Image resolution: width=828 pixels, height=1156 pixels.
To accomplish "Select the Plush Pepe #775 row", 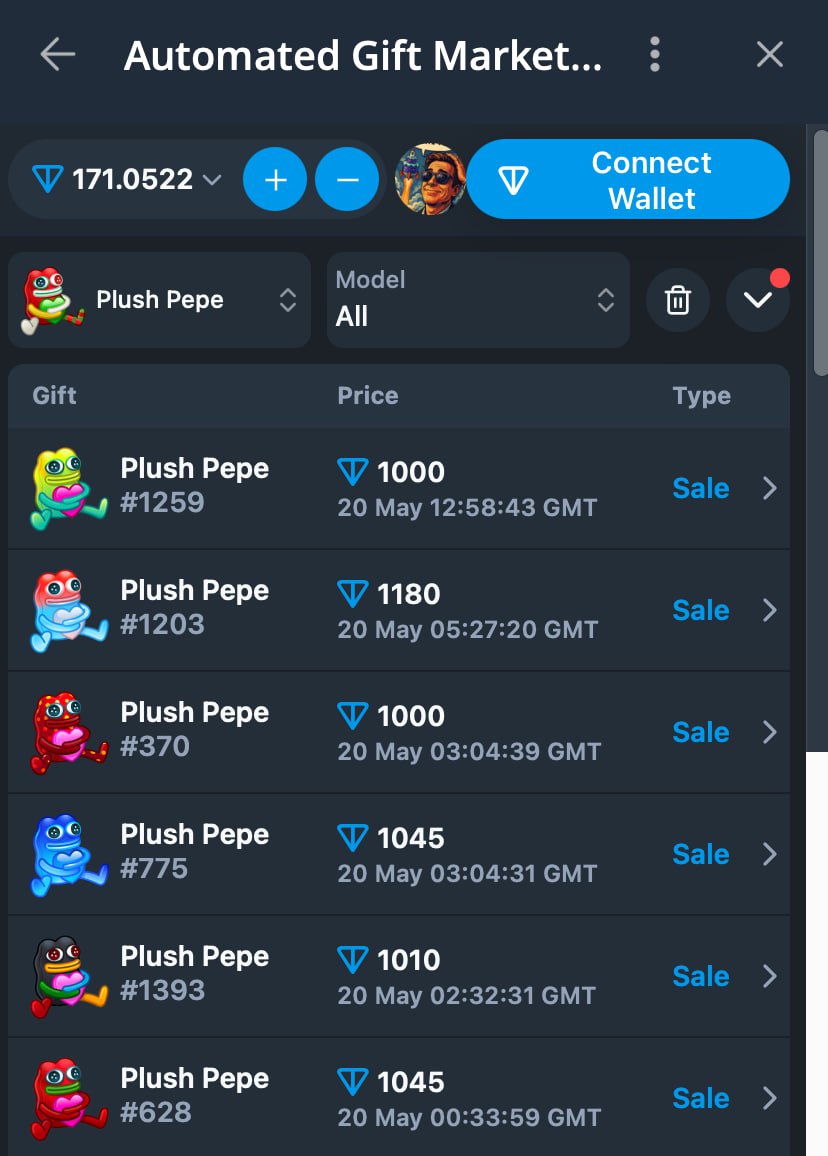I will click(x=398, y=855).
